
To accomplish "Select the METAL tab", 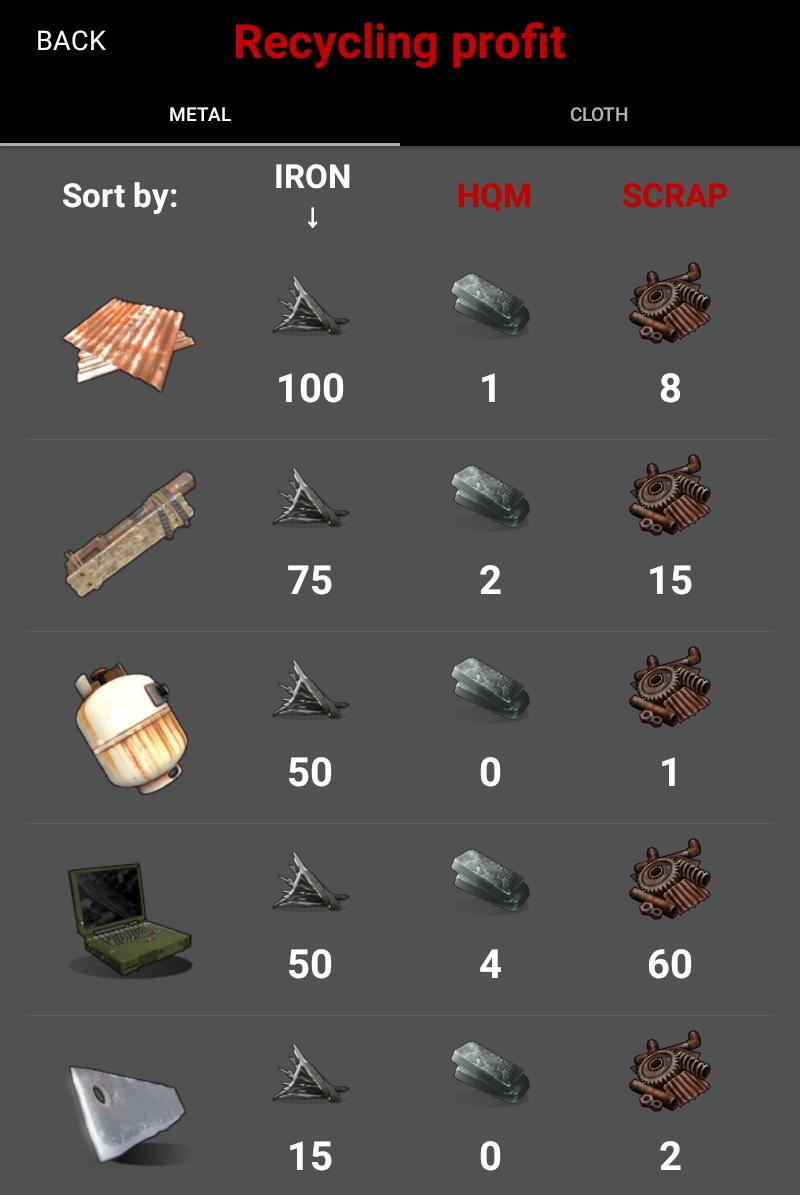I will coord(200,115).
